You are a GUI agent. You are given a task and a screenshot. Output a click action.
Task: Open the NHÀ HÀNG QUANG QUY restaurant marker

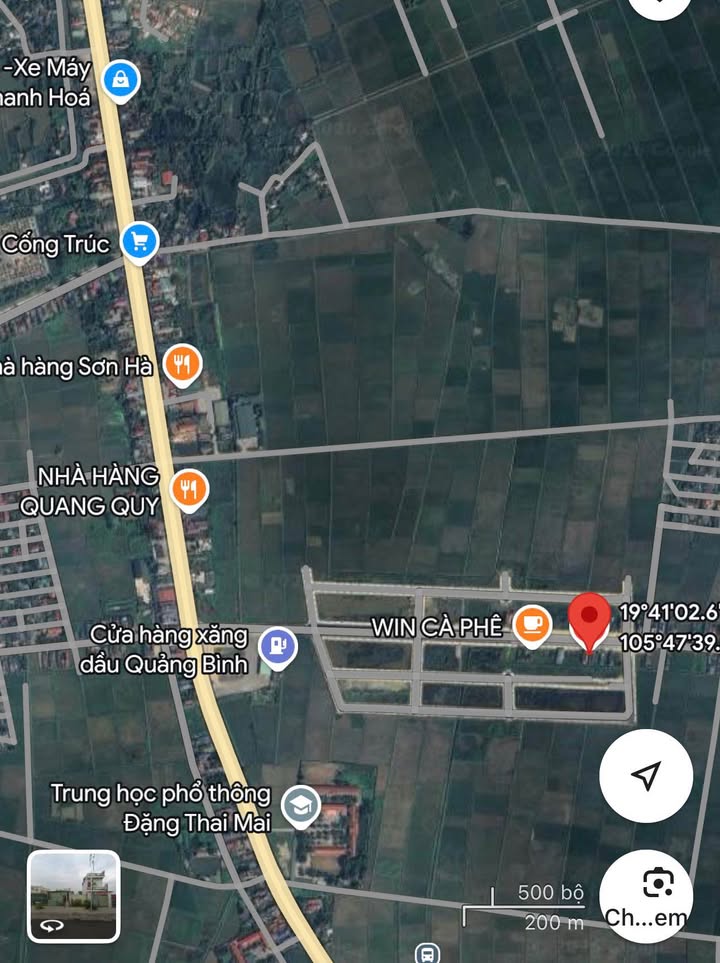pyautogui.click(x=189, y=489)
